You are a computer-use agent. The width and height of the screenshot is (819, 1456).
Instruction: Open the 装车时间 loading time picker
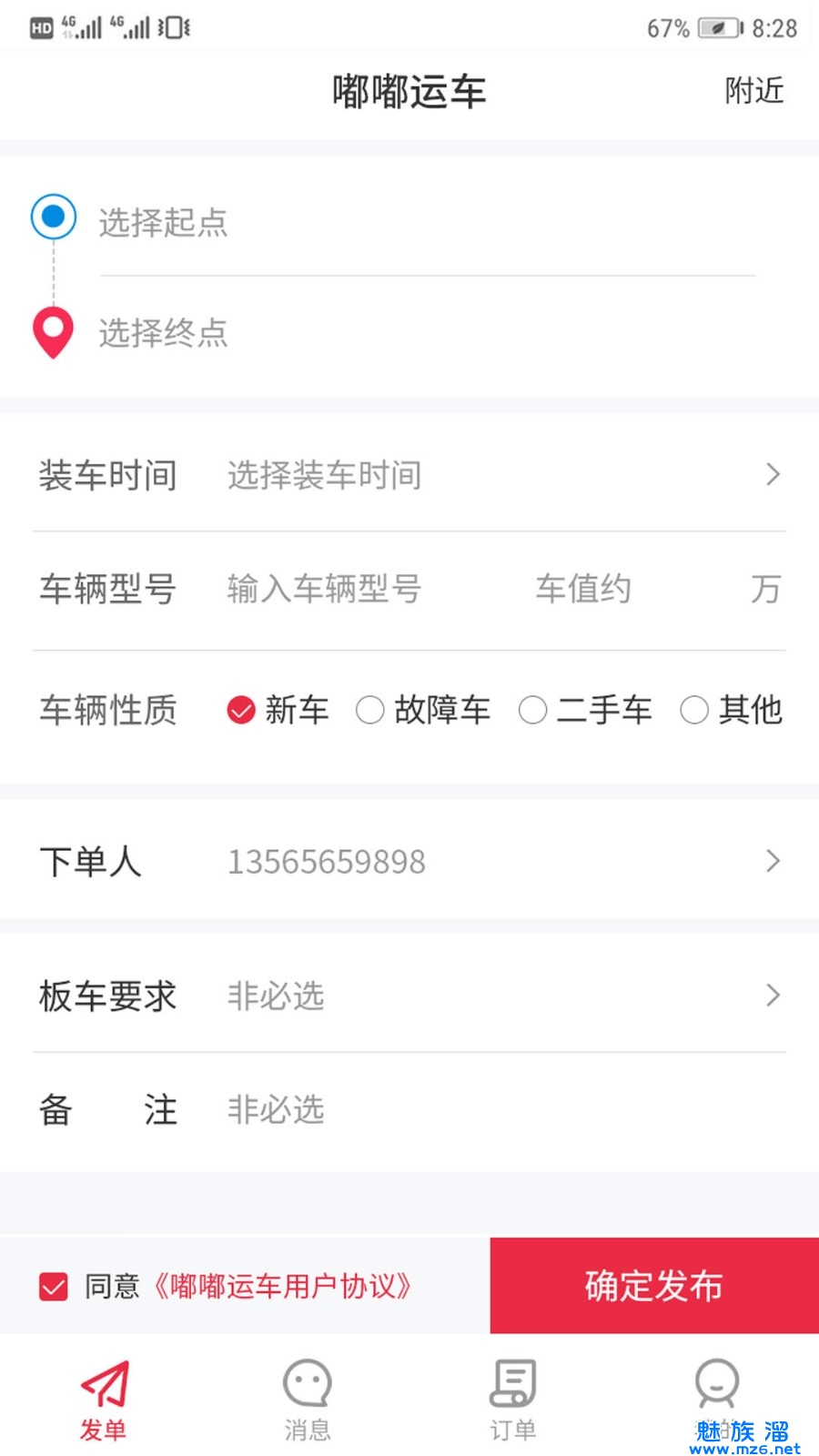point(409,475)
